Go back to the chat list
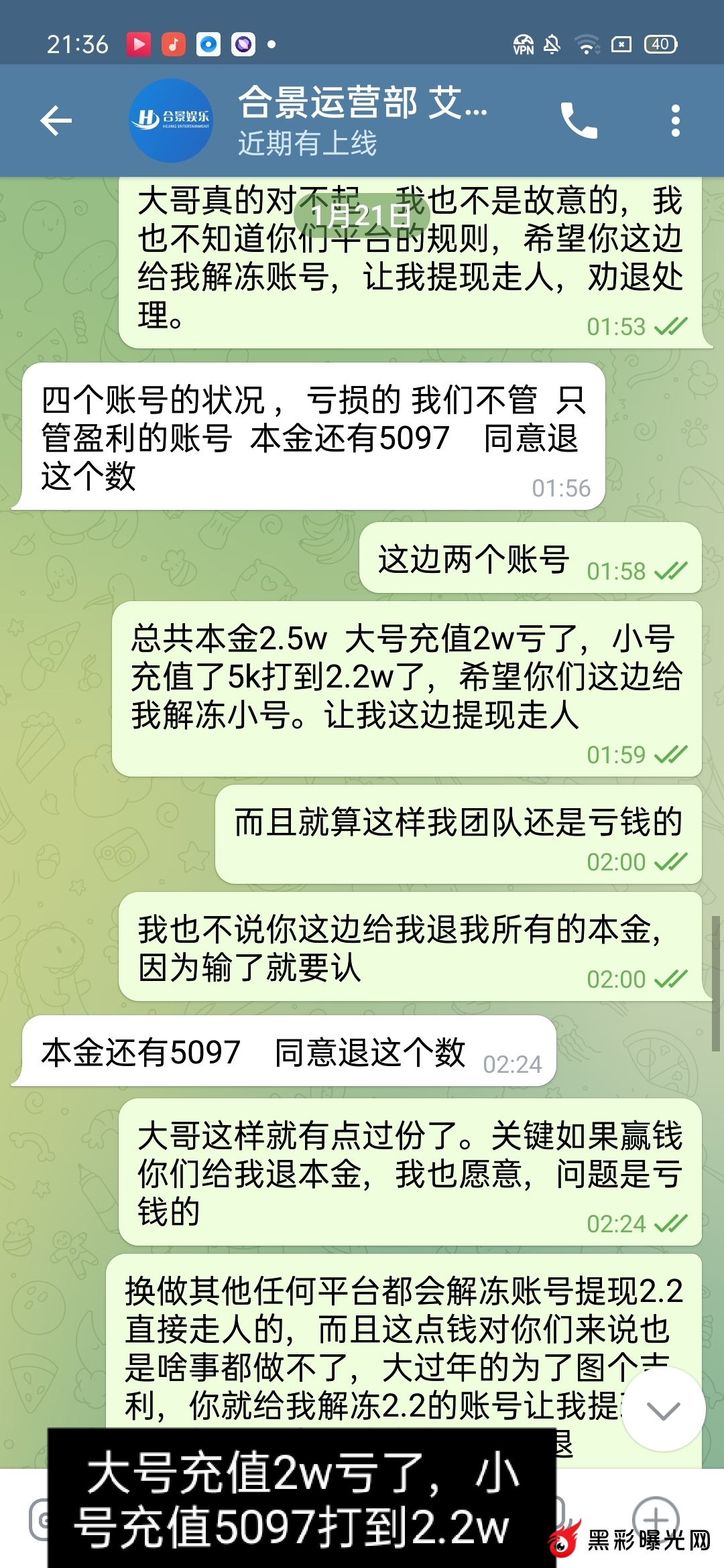Image resolution: width=724 pixels, height=1568 pixels. (56, 121)
